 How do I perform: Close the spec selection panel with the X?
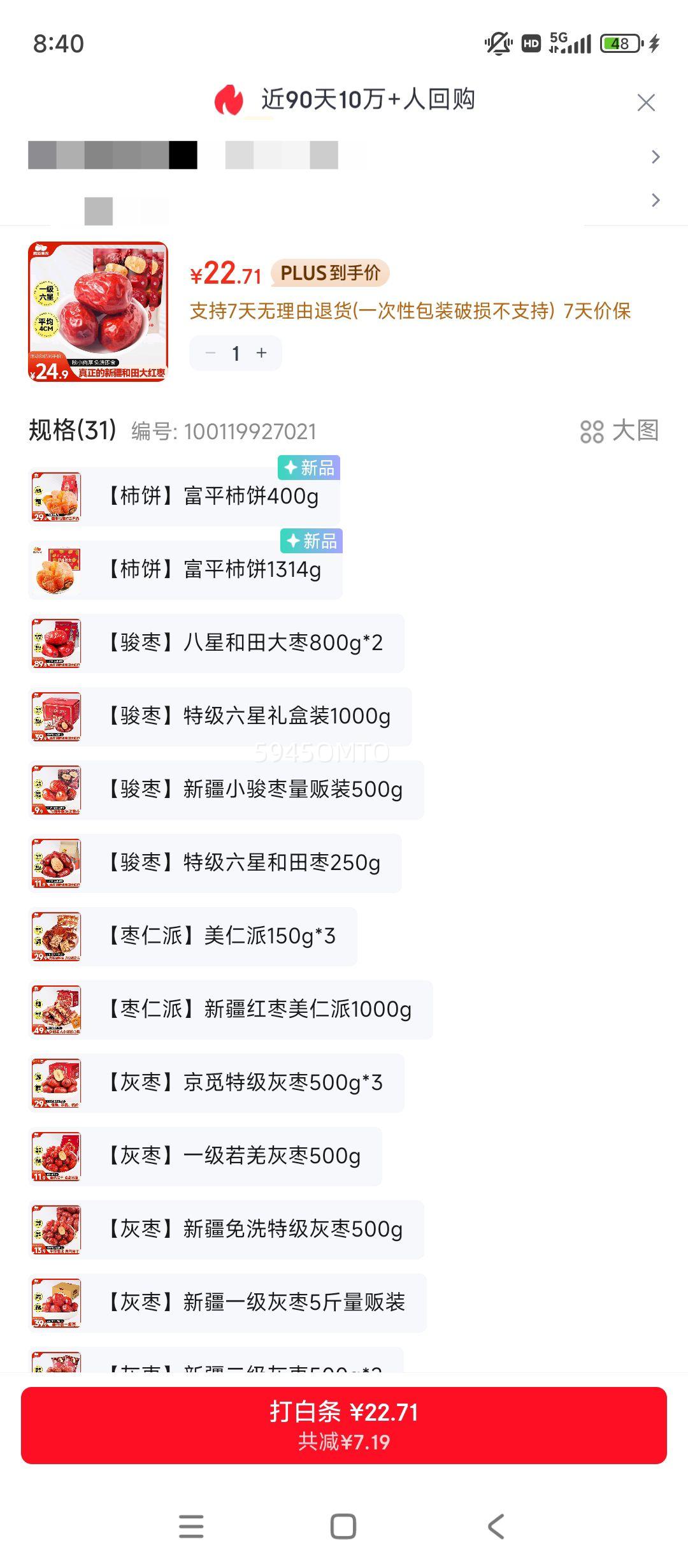pos(646,102)
